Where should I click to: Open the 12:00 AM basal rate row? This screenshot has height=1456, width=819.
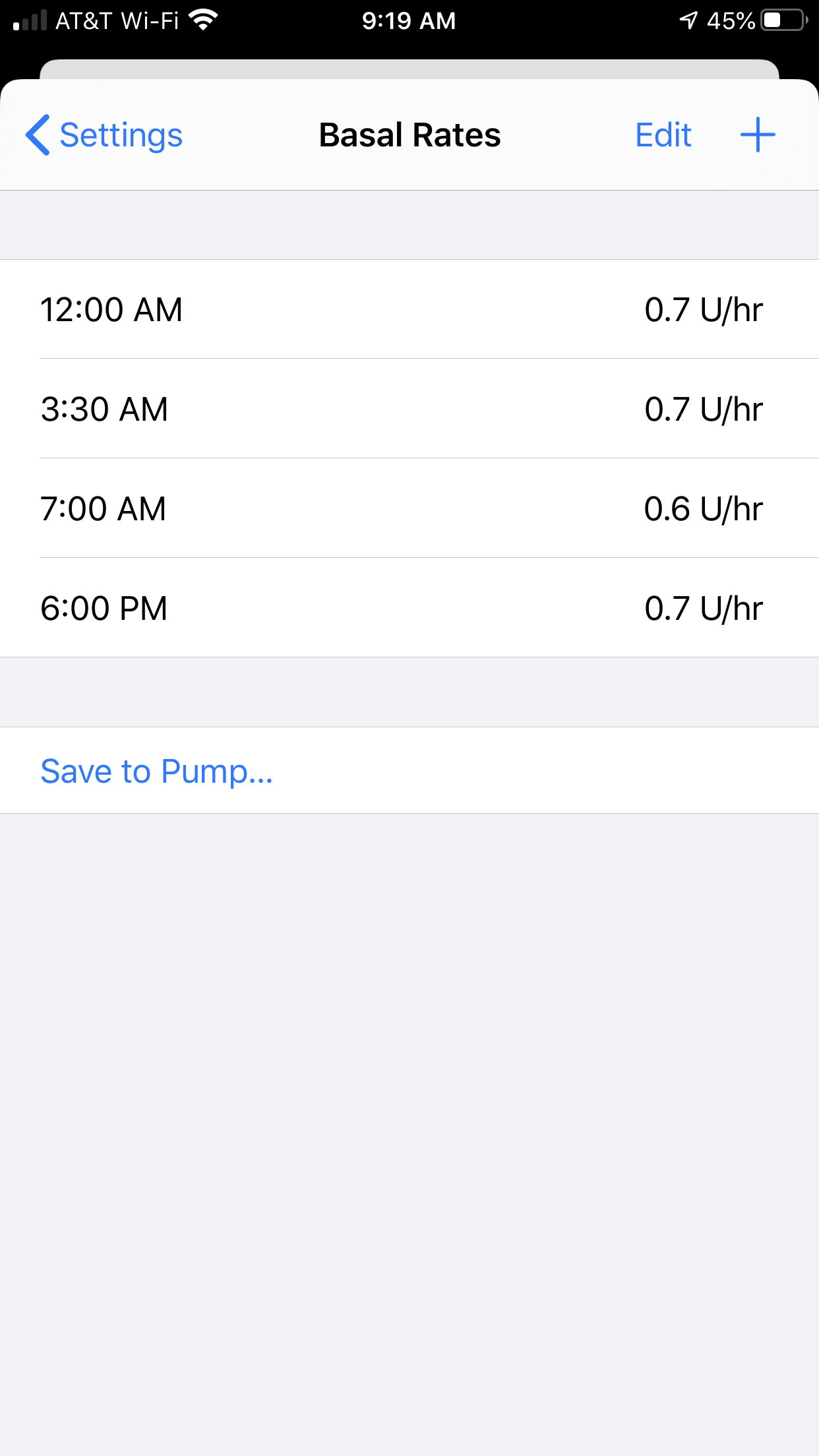pos(409,309)
